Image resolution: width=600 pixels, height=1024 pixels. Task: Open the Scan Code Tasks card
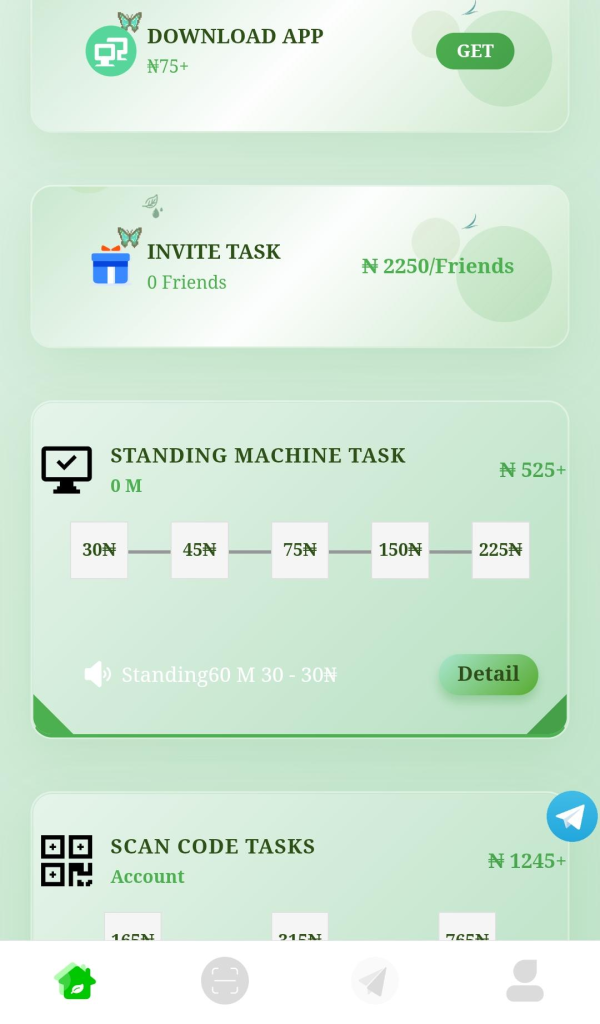coord(300,860)
